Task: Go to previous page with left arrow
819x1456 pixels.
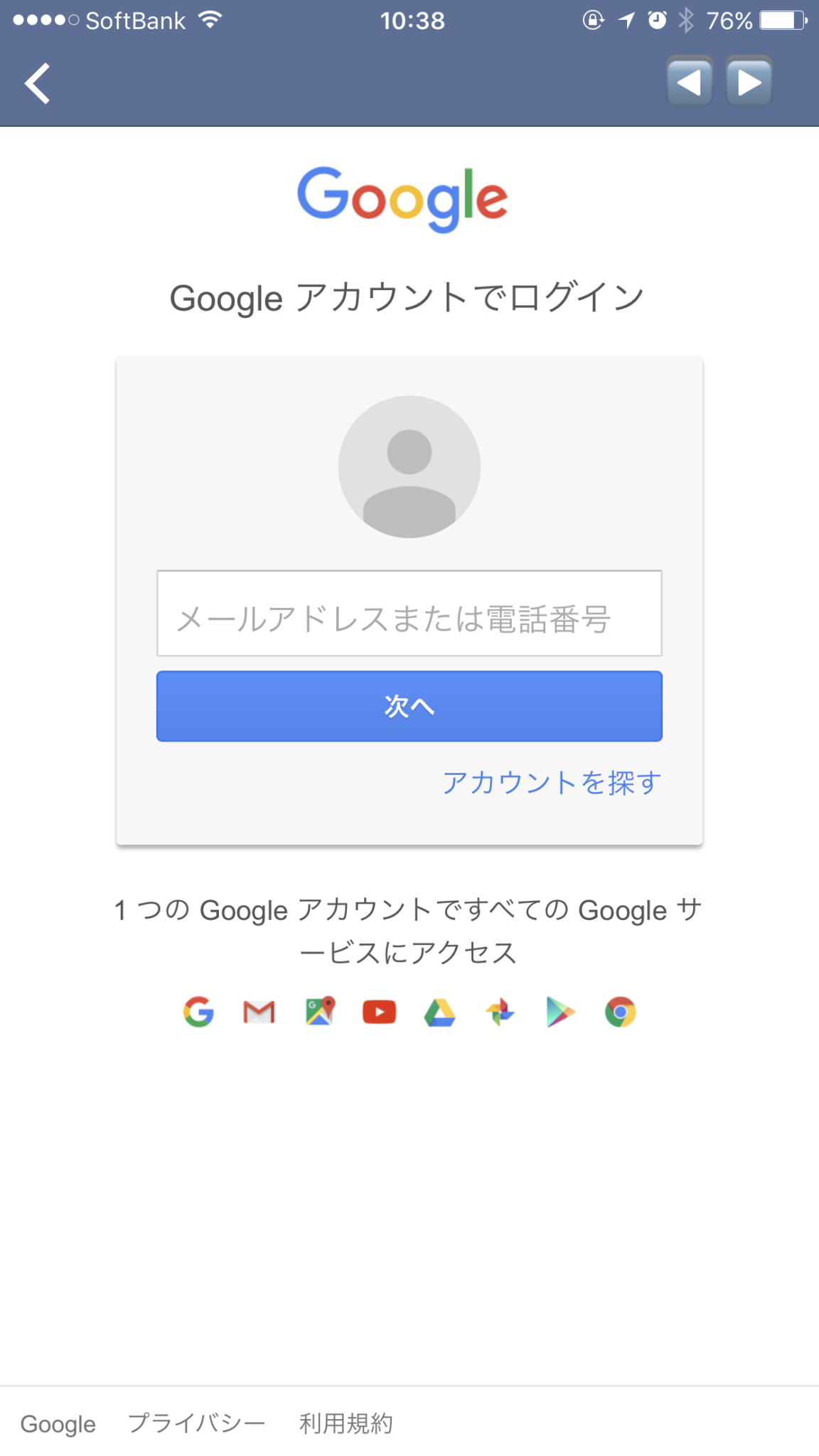Action: pyautogui.click(x=689, y=81)
